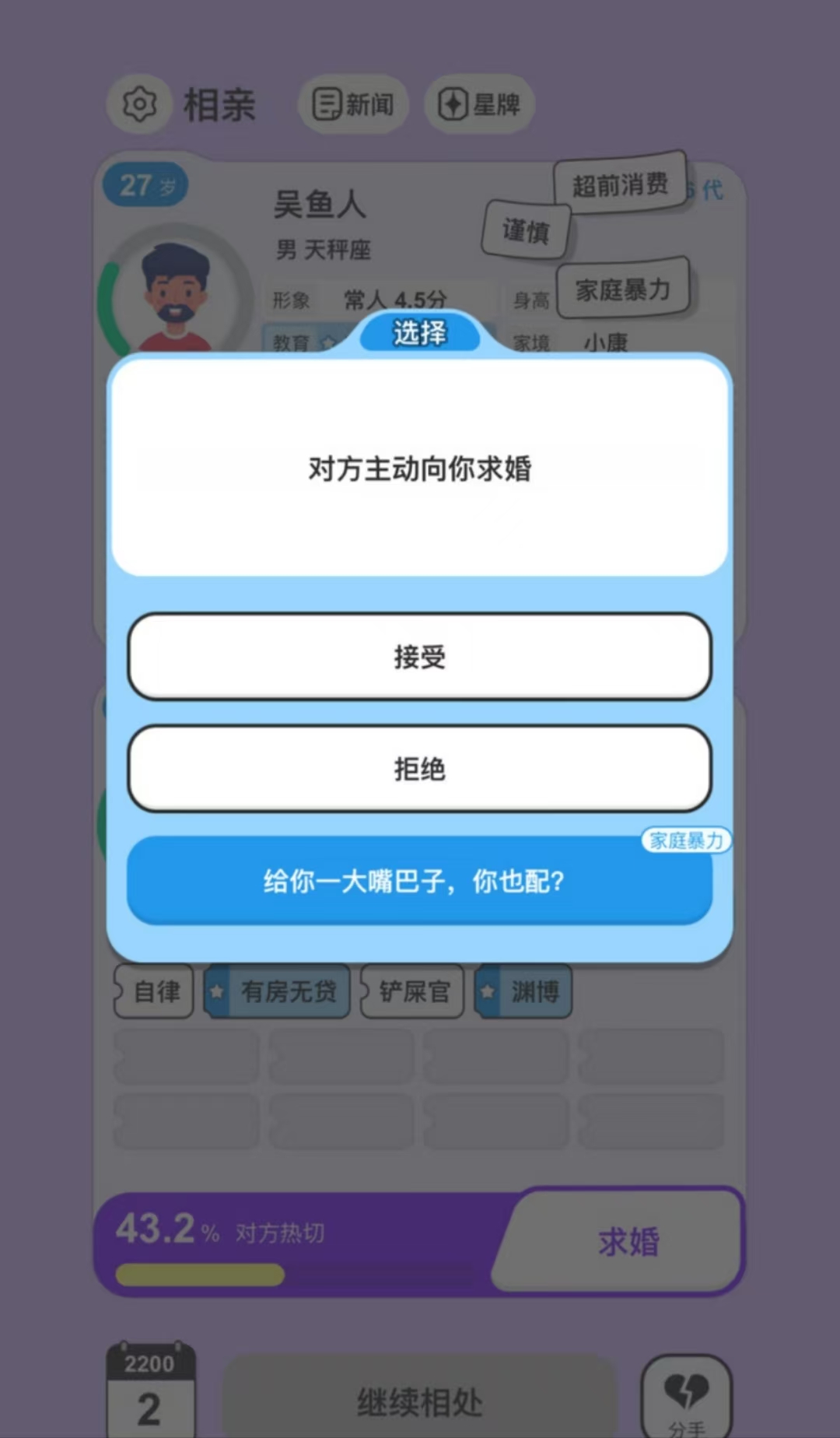Image resolution: width=840 pixels, height=1438 pixels.
Task: Select the 给你一大嘴巴子，你也配? option
Action: [x=419, y=881]
